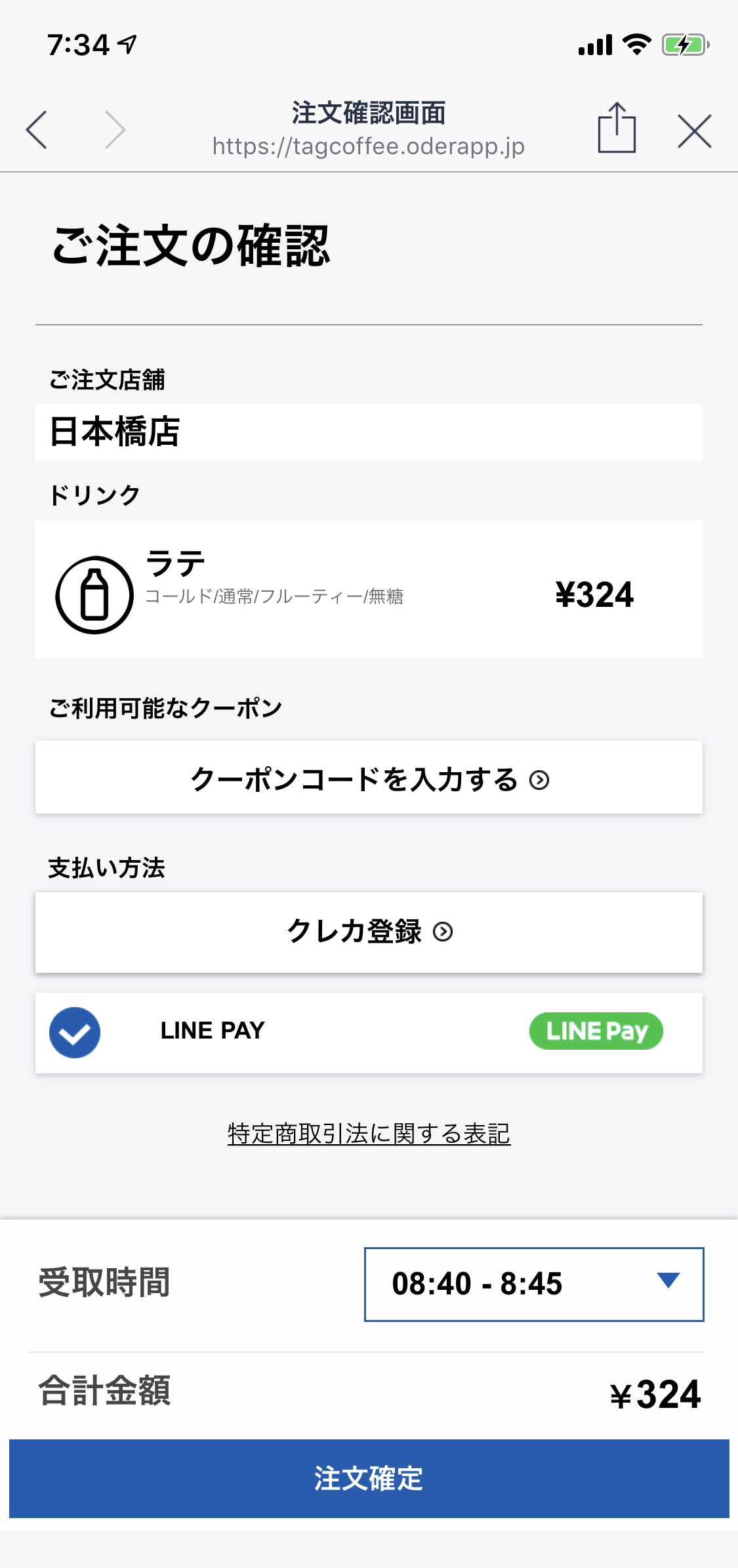Viewport: 738px width, 1568px height.
Task: Open クレカ登録 to register a card
Action: click(x=369, y=932)
